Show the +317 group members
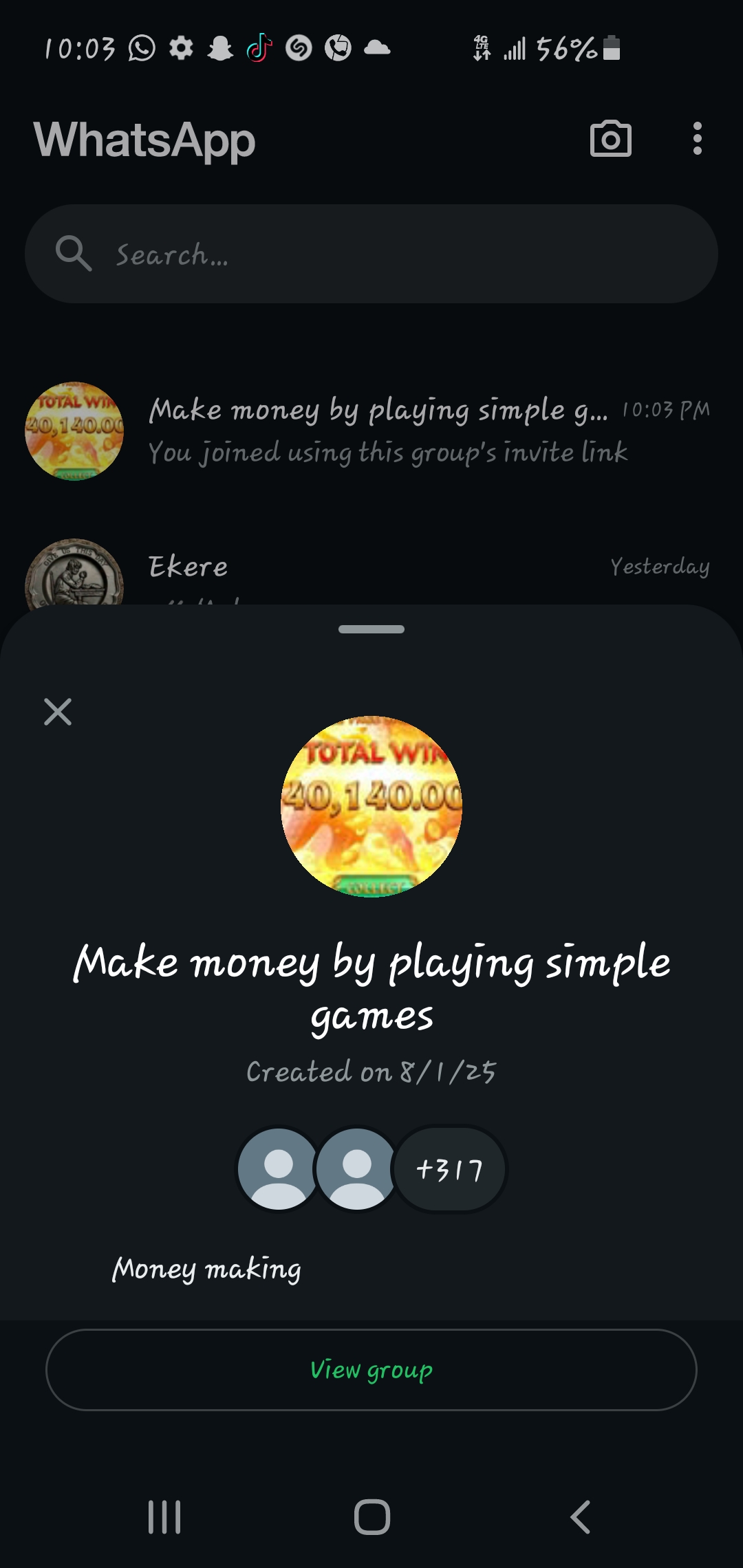The width and height of the screenshot is (743, 1568). point(450,1168)
